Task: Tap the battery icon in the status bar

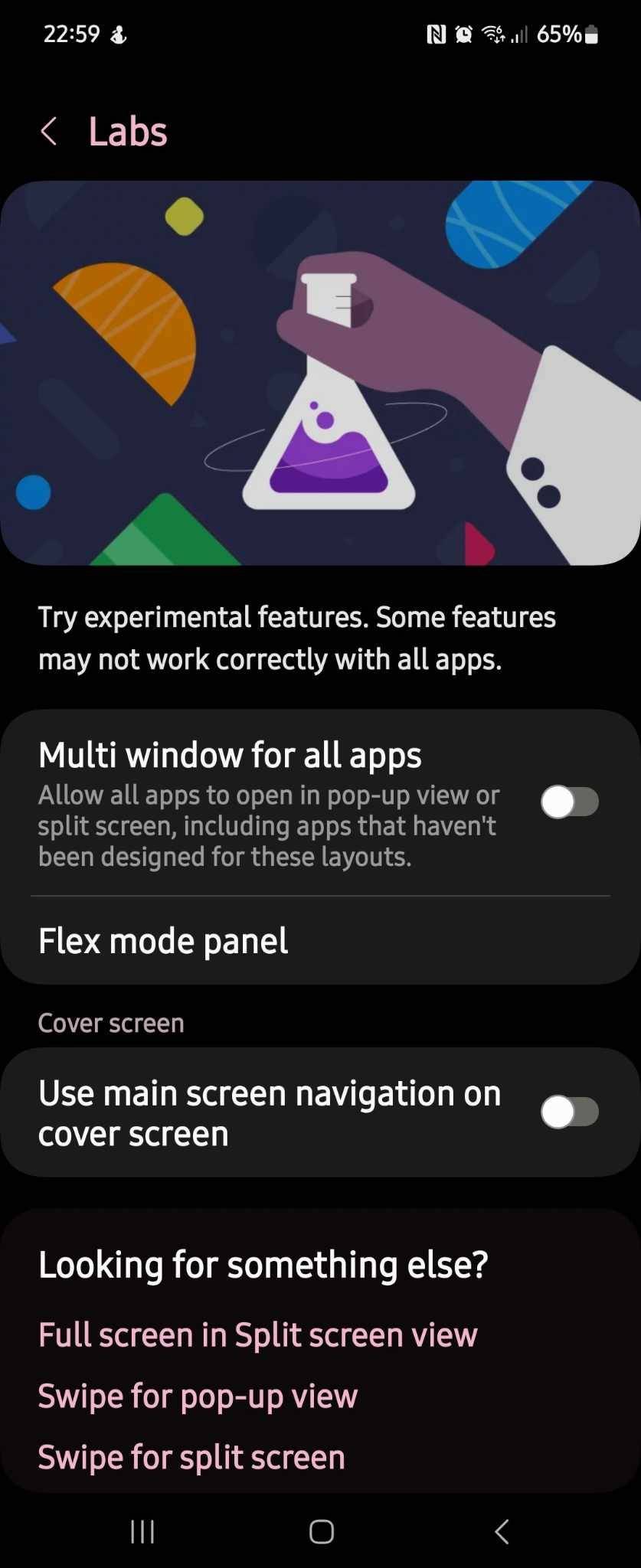Action: pos(590,34)
